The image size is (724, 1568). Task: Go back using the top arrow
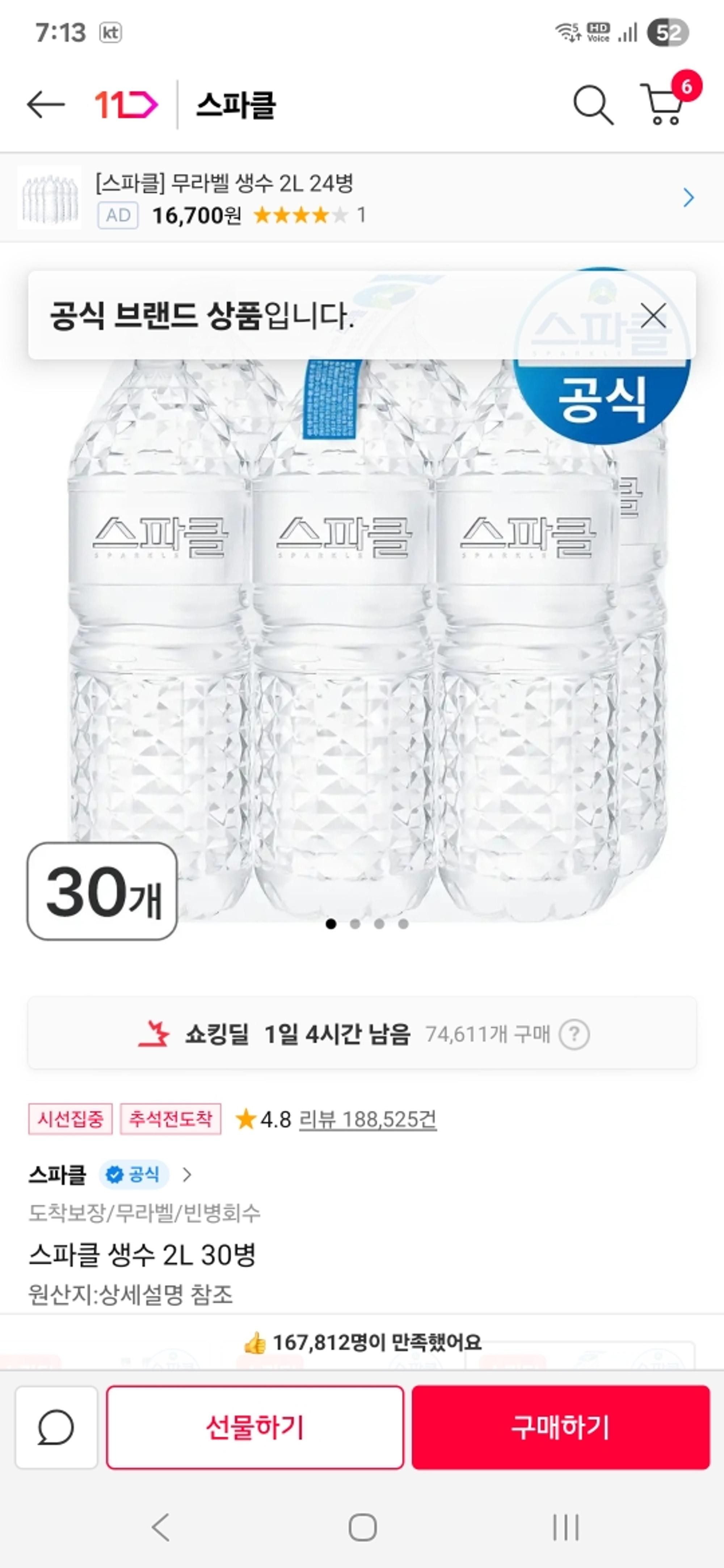click(46, 105)
